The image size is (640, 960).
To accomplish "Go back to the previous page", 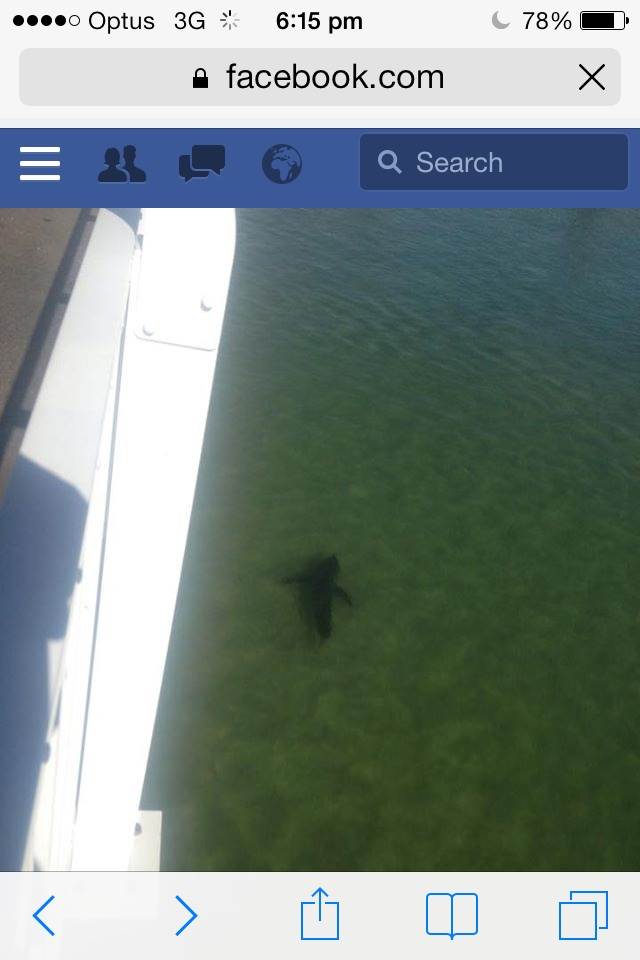I will click(44, 915).
